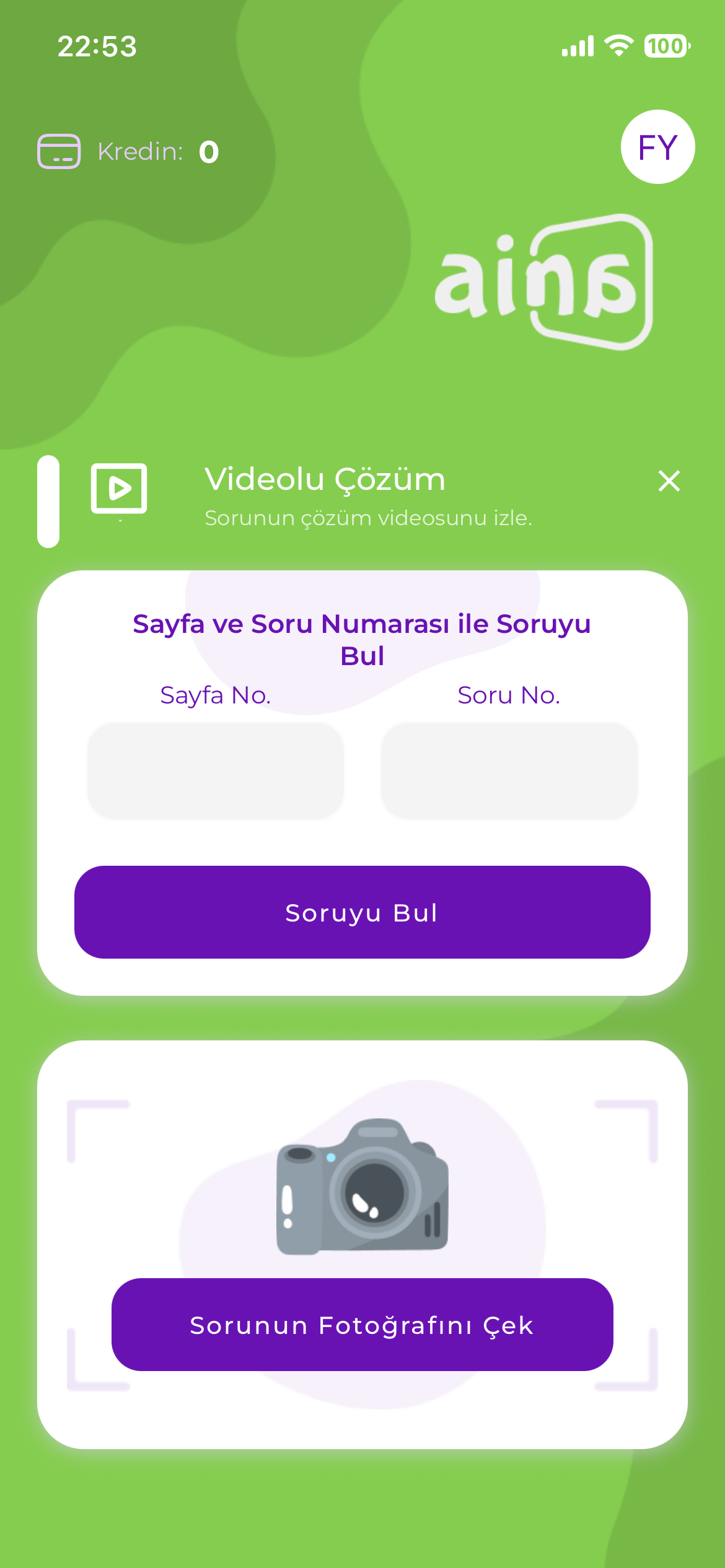Tap the Soruyu Bul button
Image resolution: width=725 pixels, height=1568 pixels.
pos(362,912)
